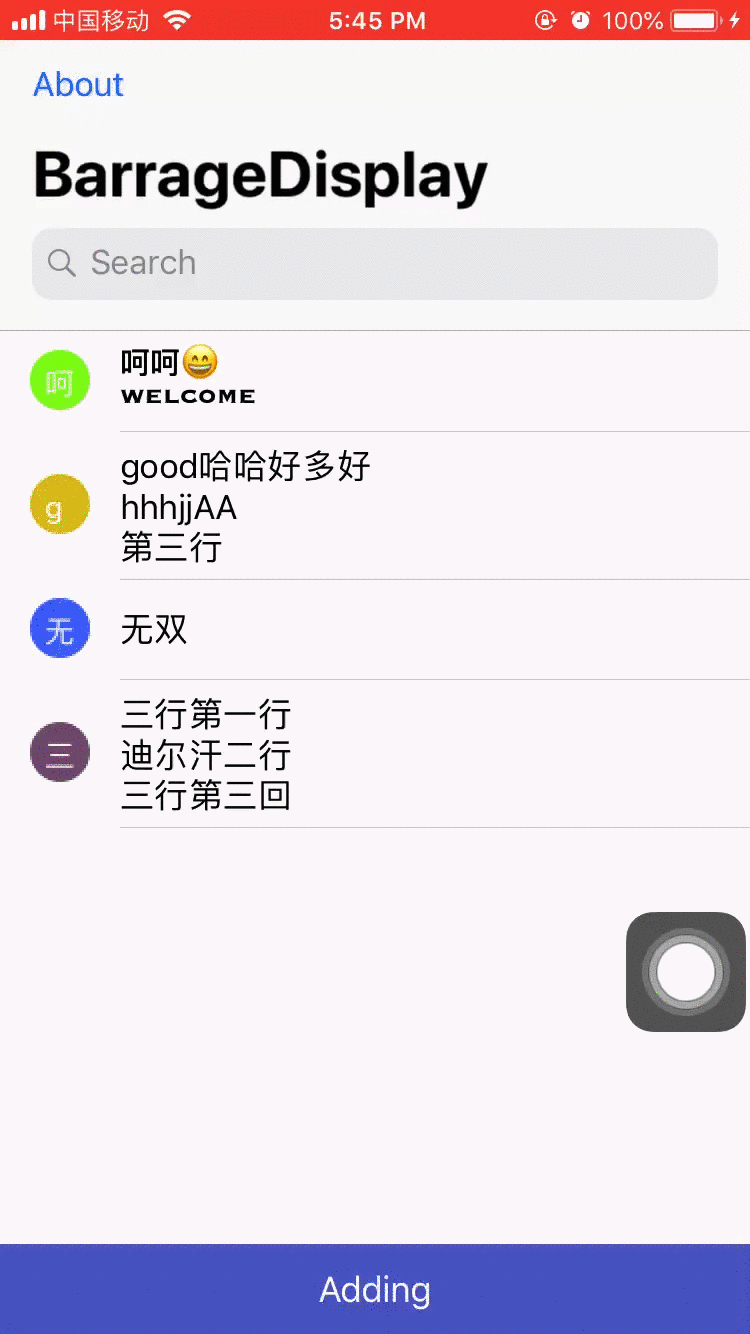Screen dimensions: 750x1334
Task: Open the 三行第一行 barrage entry
Action: (x=375, y=754)
